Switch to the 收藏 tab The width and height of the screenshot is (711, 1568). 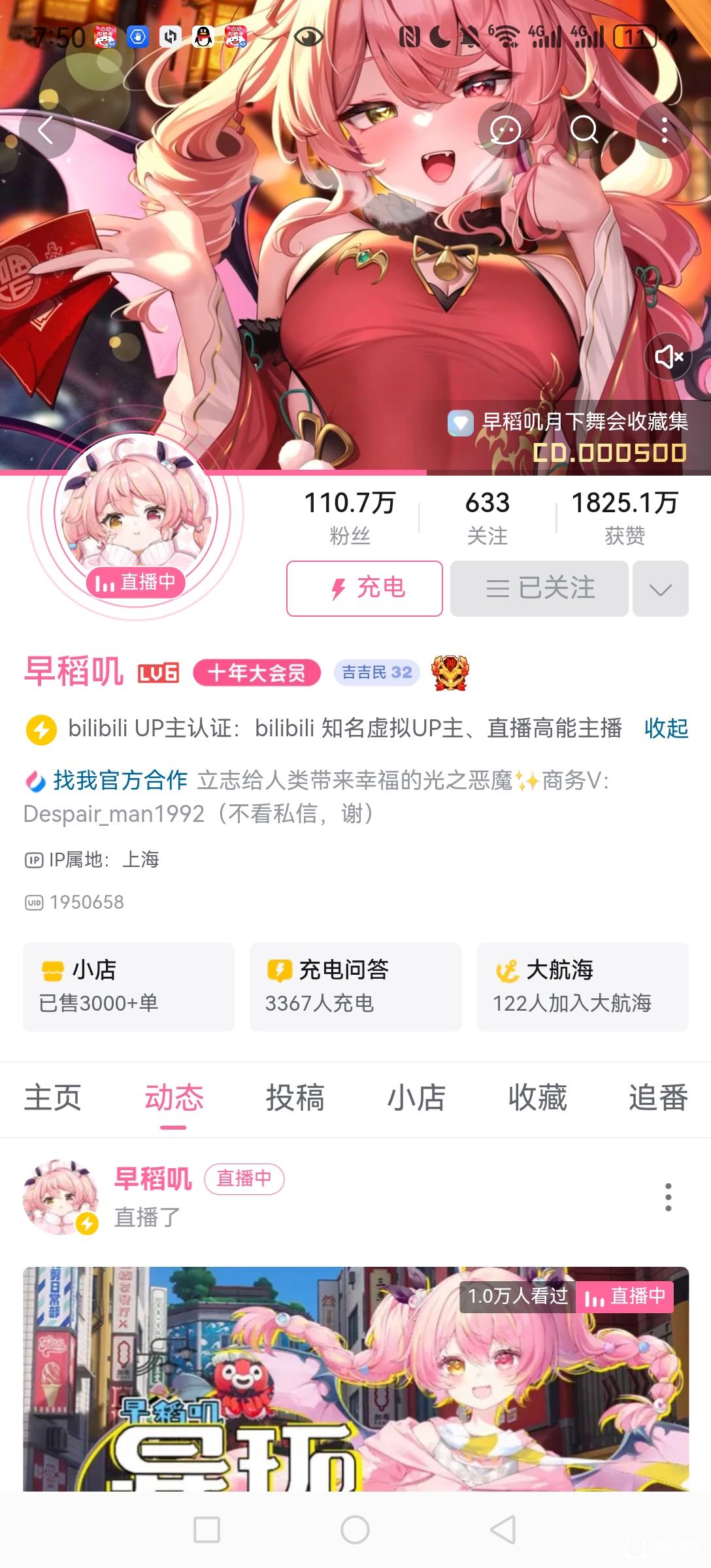point(537,1098)
